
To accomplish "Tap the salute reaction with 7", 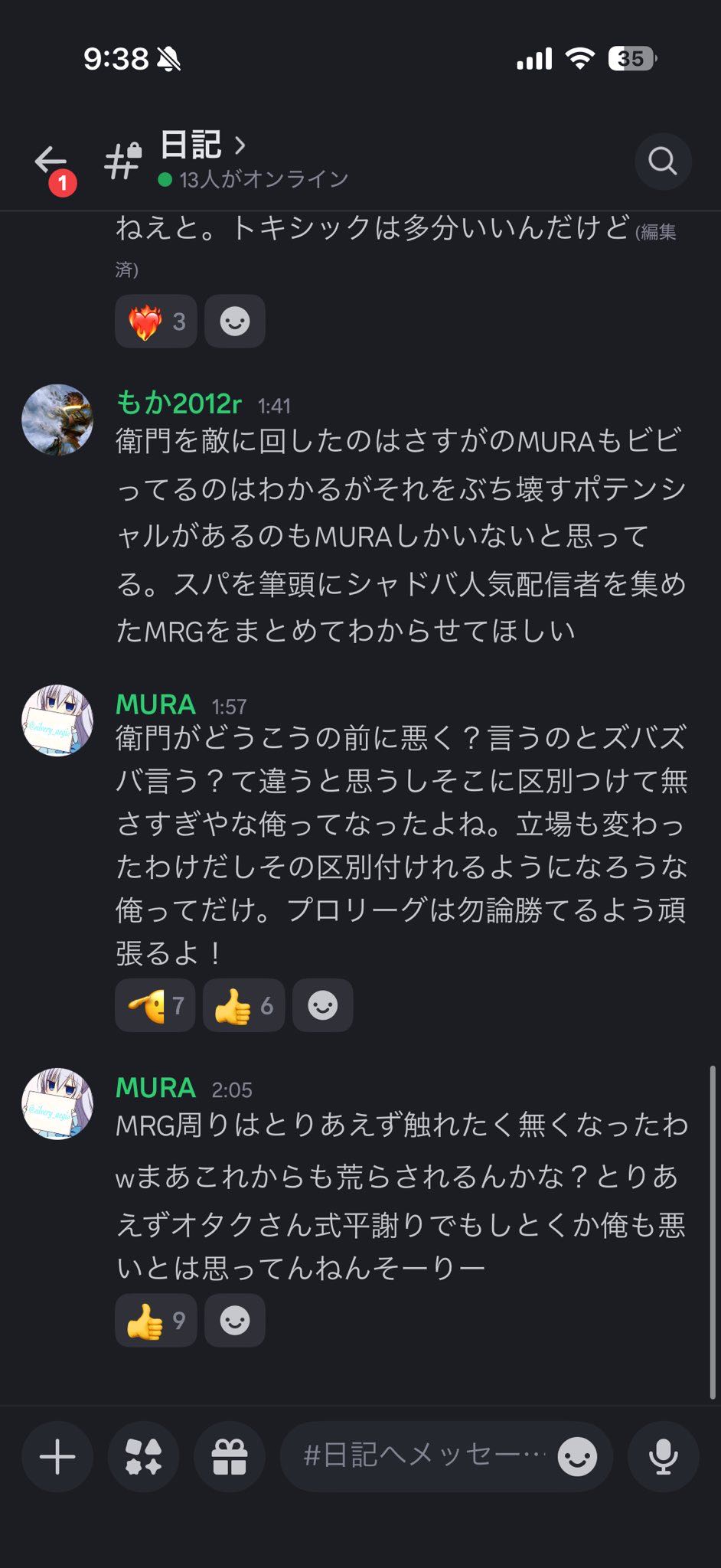I will (155, 1005).
